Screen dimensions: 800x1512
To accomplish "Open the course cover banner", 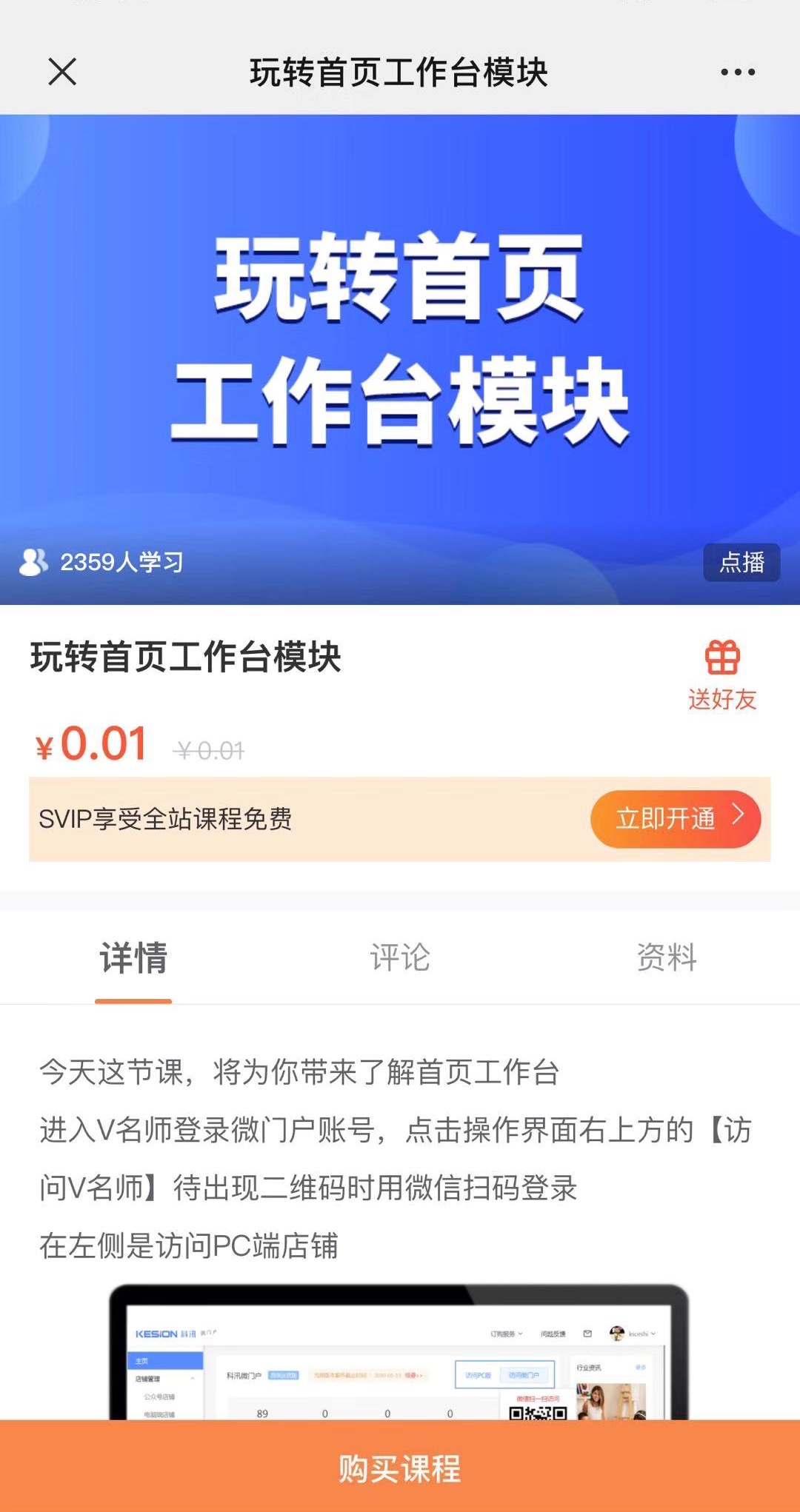I will click(x=400, y=359).
